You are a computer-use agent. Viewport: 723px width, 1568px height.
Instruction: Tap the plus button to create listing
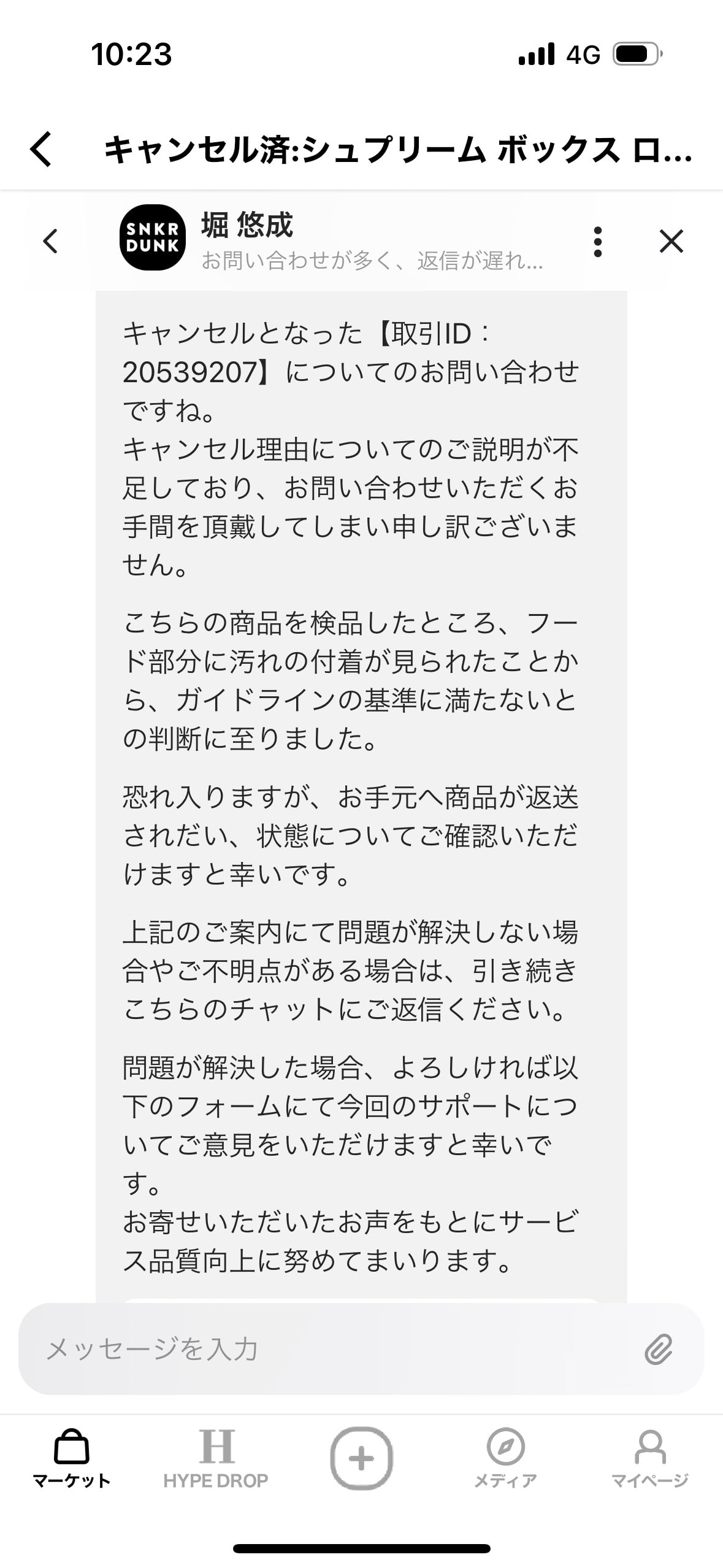coord(361,1458)
